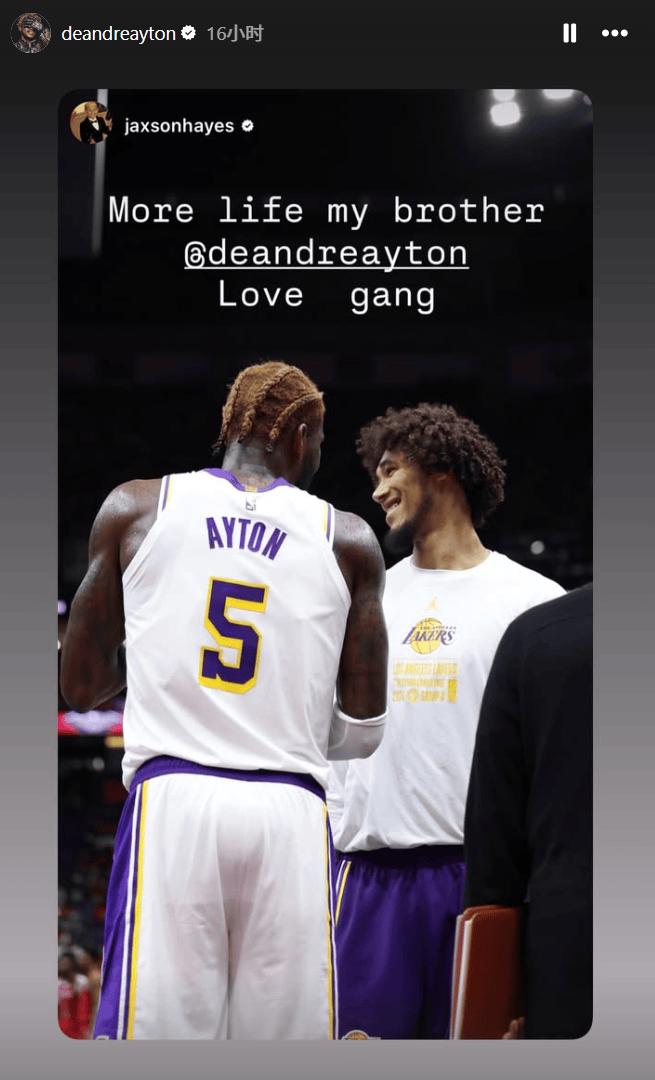The width and height of the screenshot is (655, 1080).
Task: Pause the story playback
Action: (570, 33)
